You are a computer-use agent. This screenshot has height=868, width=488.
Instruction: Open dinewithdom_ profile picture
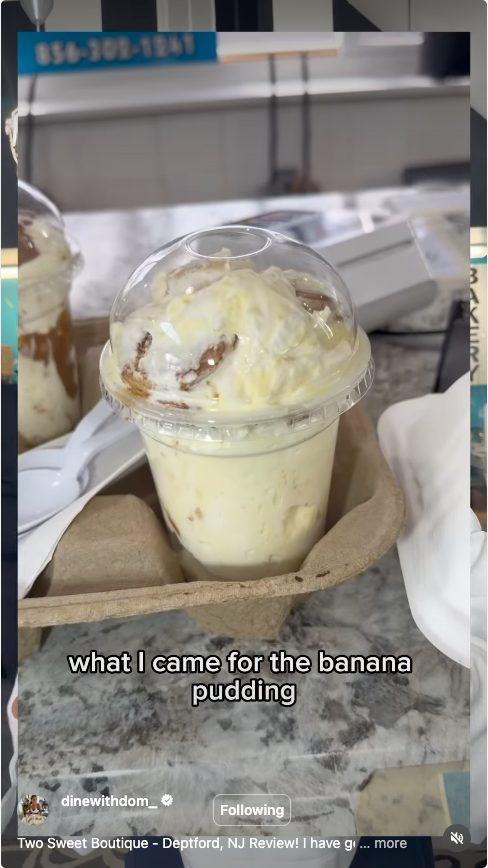(33, 809)
